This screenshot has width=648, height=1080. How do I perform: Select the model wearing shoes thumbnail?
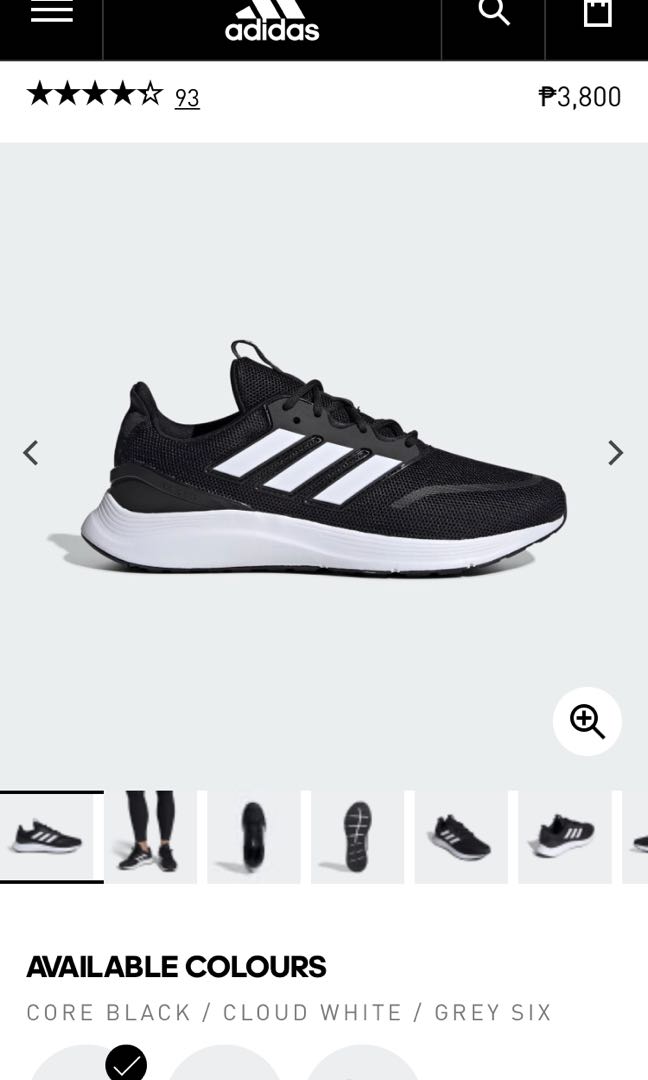[150, 837]
